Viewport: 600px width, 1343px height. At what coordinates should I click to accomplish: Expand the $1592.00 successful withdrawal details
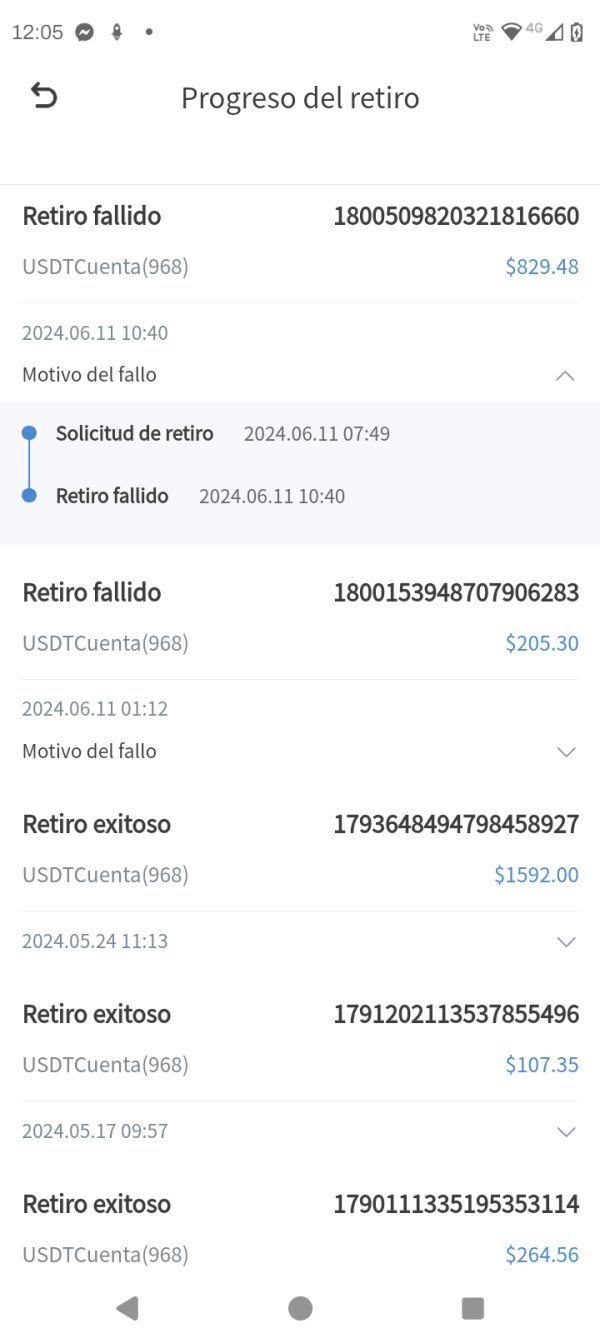pos(565,942)
